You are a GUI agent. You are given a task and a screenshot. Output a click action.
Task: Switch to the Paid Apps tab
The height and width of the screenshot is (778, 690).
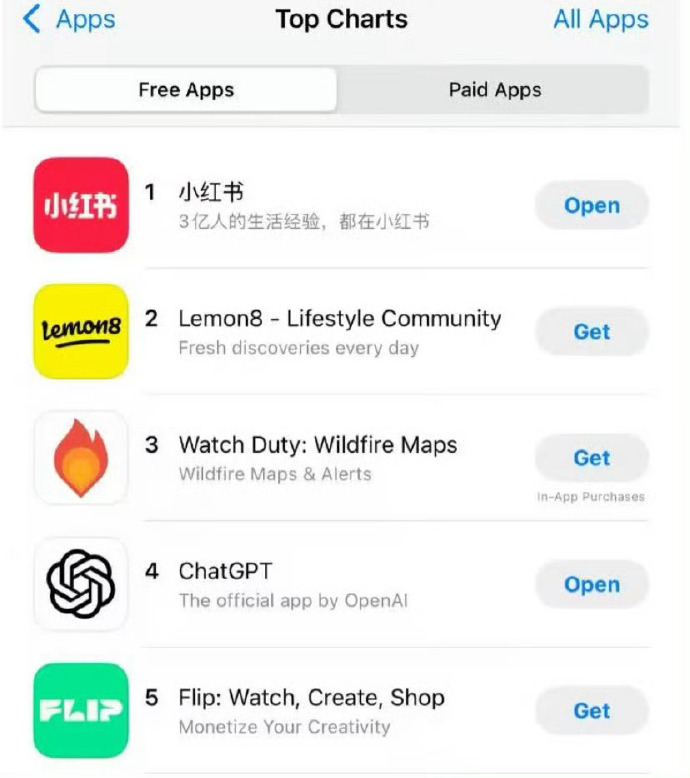tap(494, 90)
